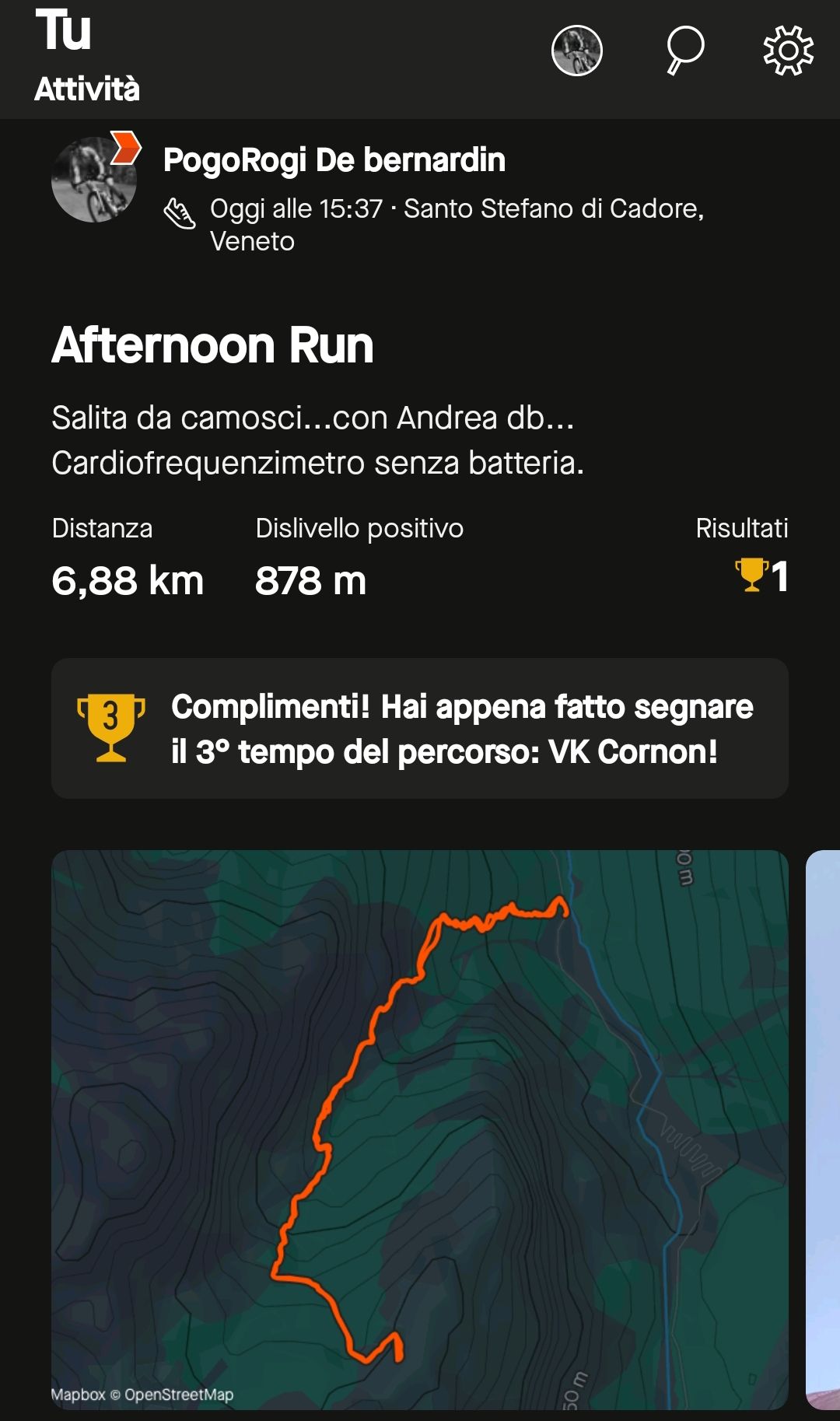The width and height of the screenshot is (840, 1421).
Task: Open the next photo beside the map
Action: [823, 1129]
